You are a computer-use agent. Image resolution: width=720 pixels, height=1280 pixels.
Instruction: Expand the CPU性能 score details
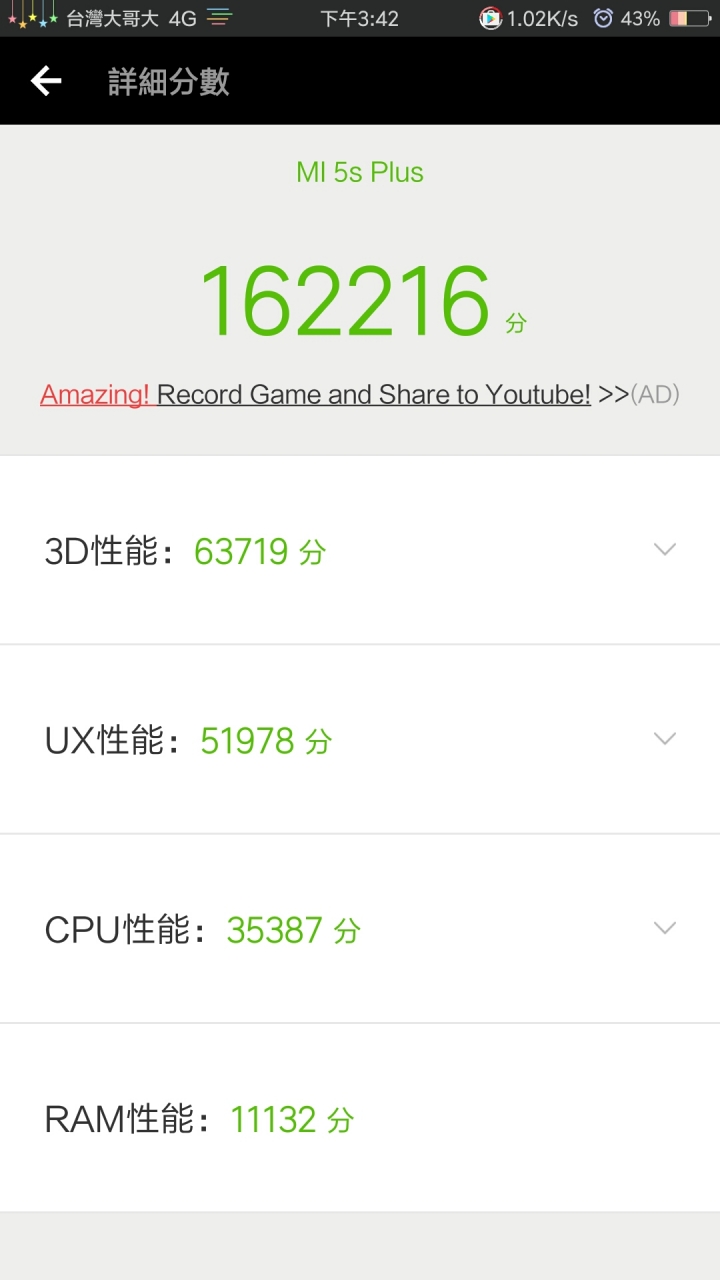coord(664,928)
